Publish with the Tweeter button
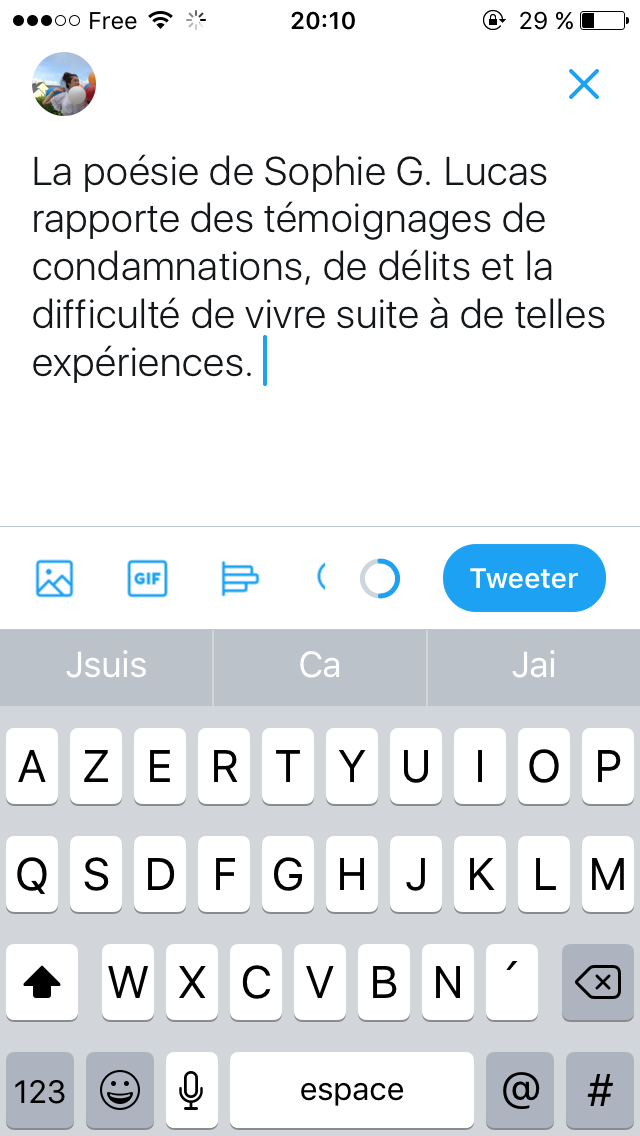Viewport: 640px width, 1136px height. [x=524, y=578]
